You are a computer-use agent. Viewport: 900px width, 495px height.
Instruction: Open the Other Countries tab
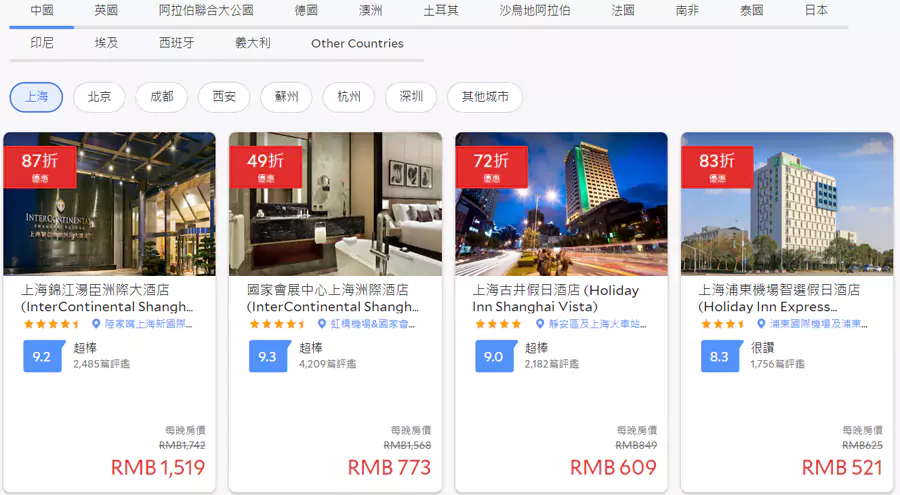click(x=357, y=44)
